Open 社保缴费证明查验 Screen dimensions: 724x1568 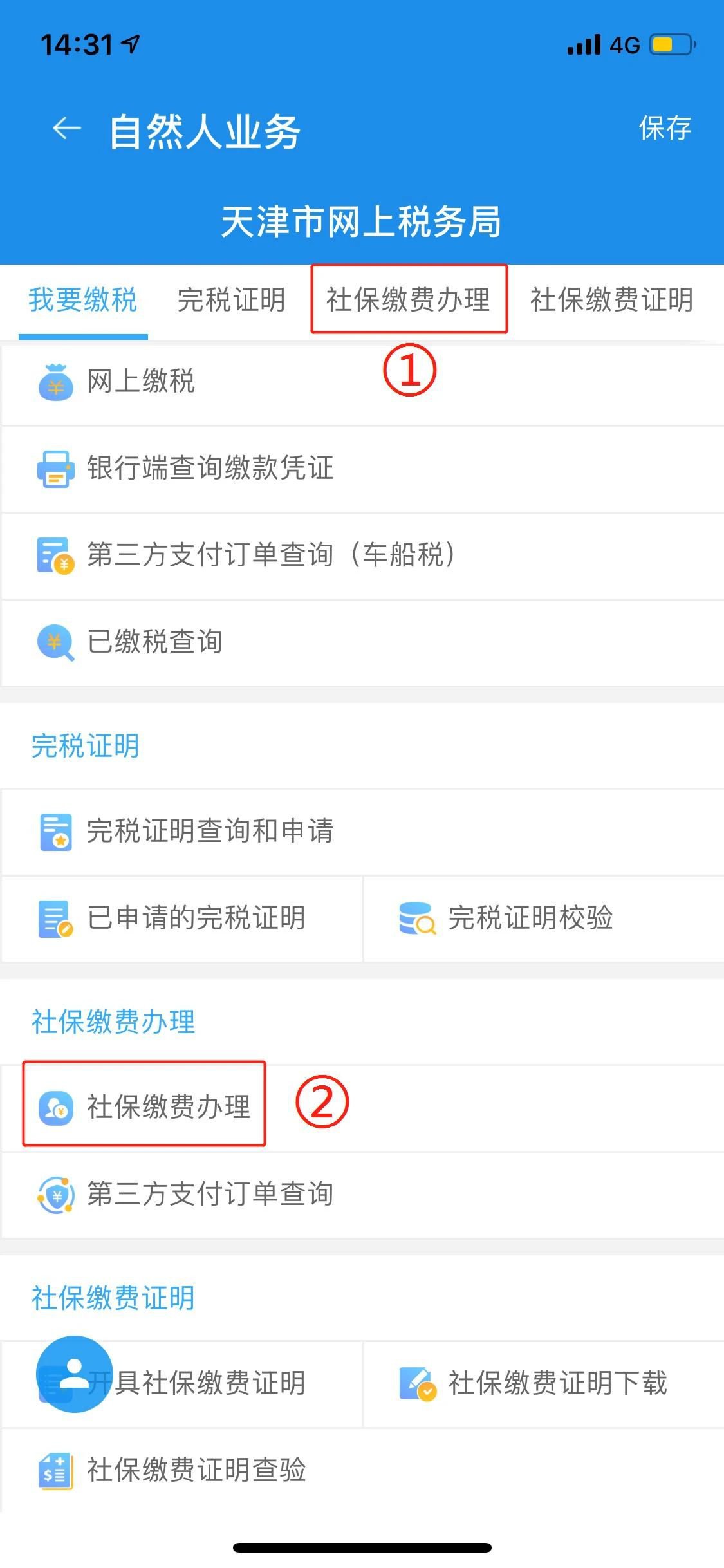tap(362, 1470)
